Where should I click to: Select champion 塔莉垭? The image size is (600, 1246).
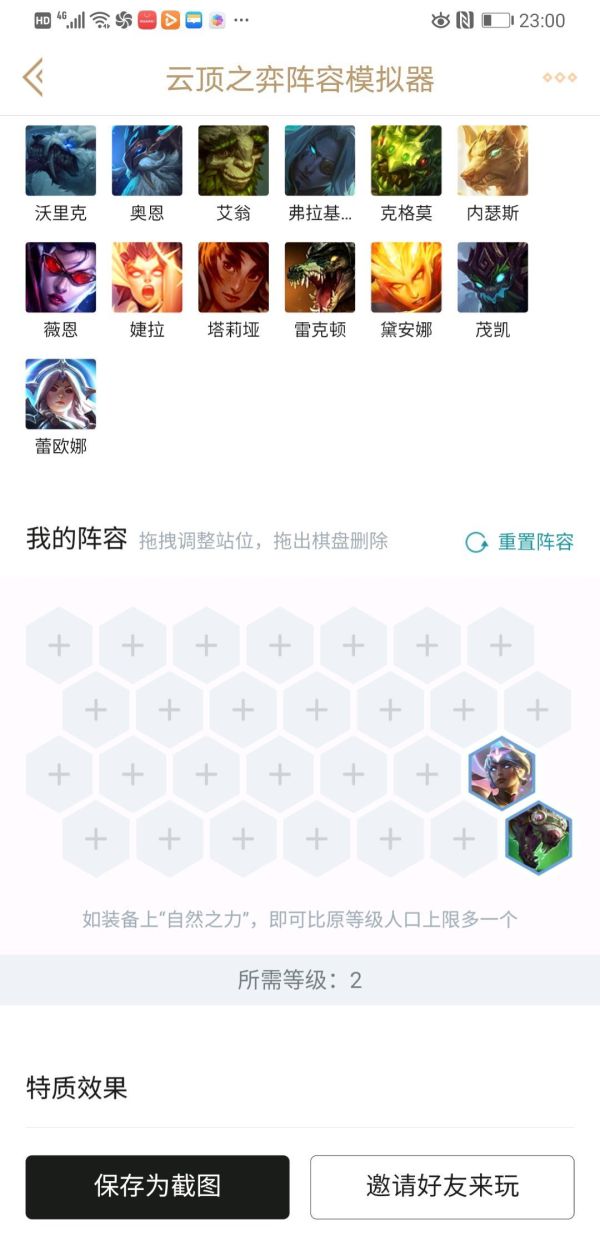[x=233, y=278]
